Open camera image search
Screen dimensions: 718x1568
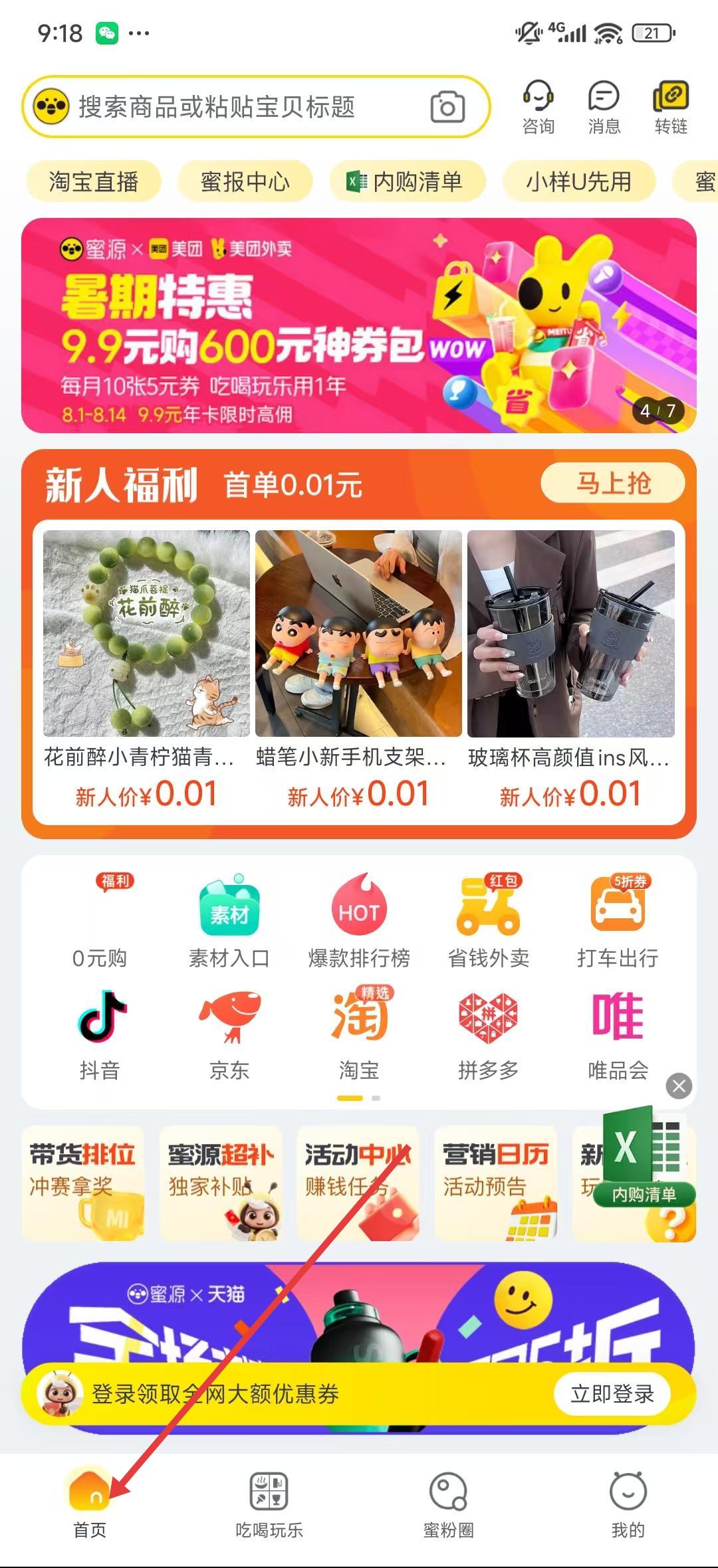pos(447,107)
